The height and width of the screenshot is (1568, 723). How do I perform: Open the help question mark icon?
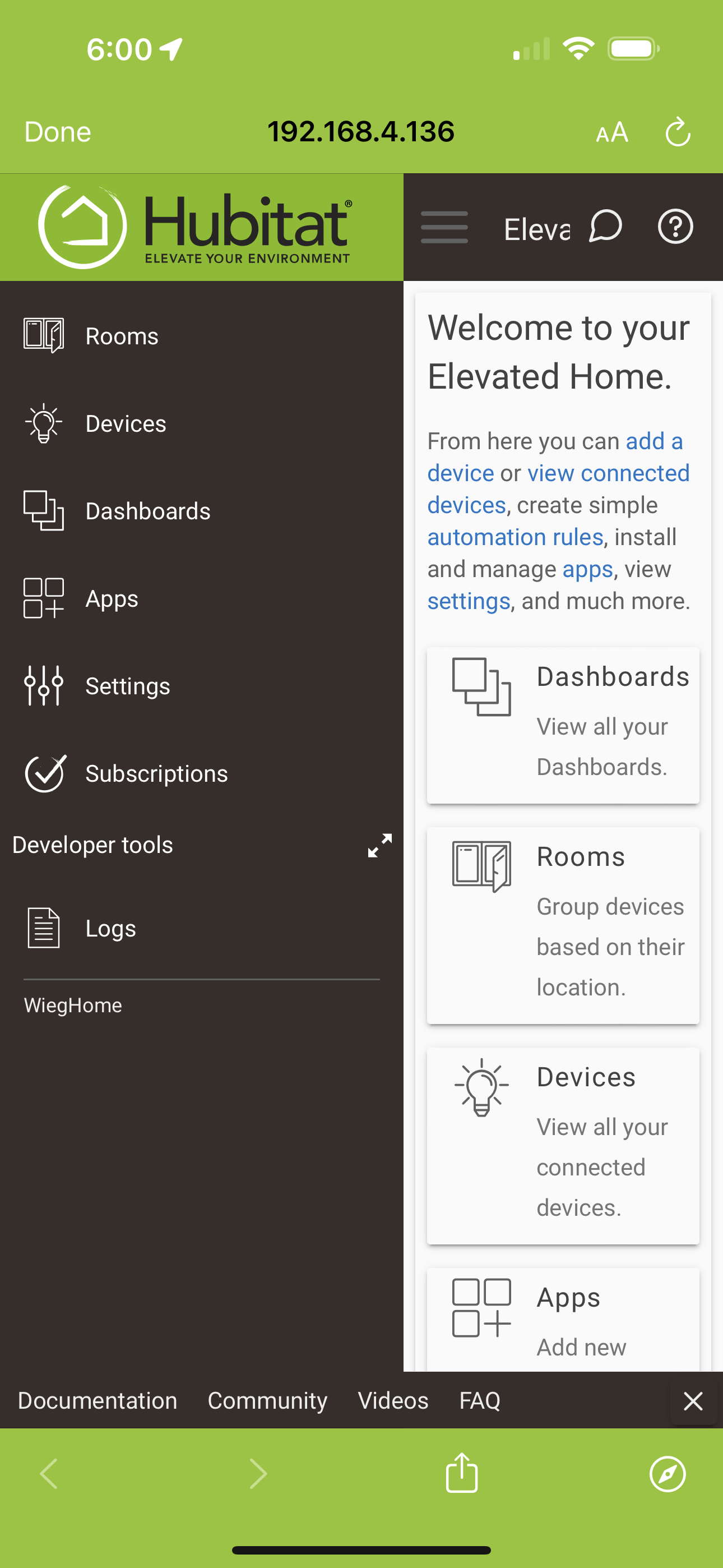675,227
